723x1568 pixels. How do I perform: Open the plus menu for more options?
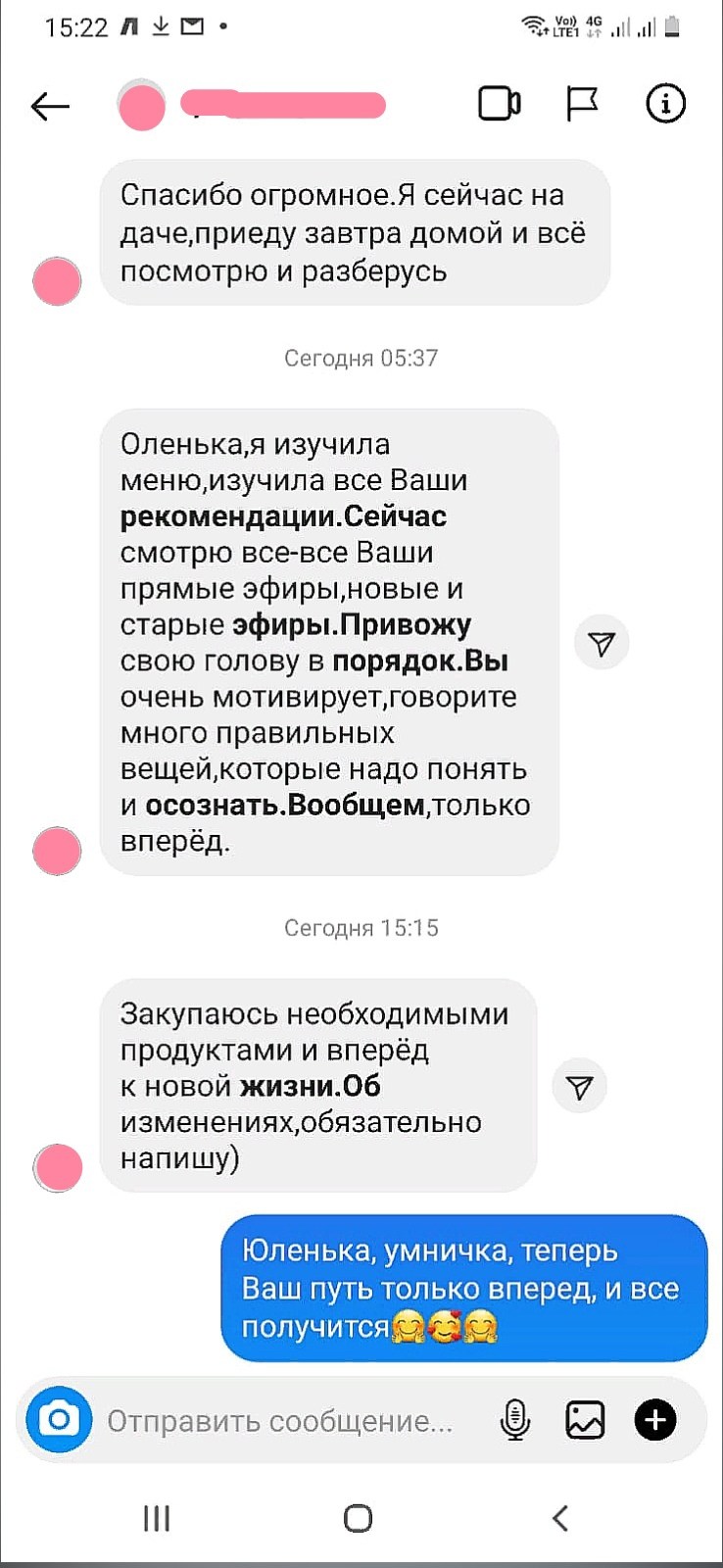coord(655,1420)
